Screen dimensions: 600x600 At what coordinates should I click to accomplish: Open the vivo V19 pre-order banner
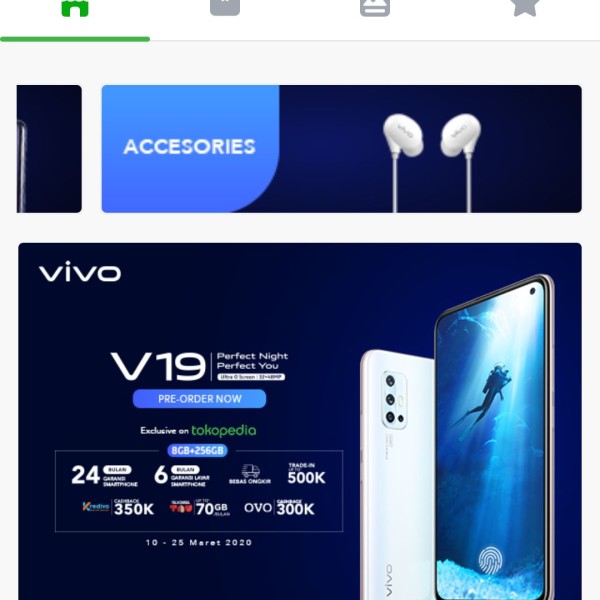300,420
